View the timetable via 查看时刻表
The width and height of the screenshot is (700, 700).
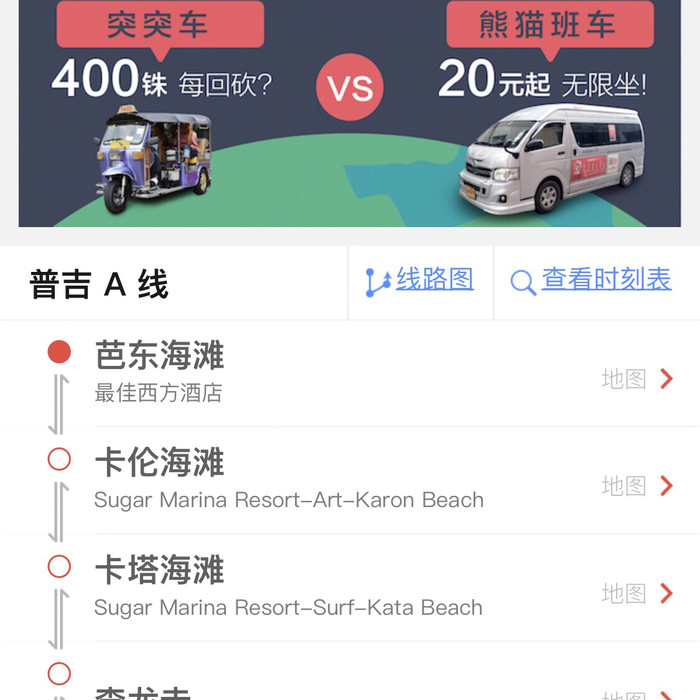592,281
